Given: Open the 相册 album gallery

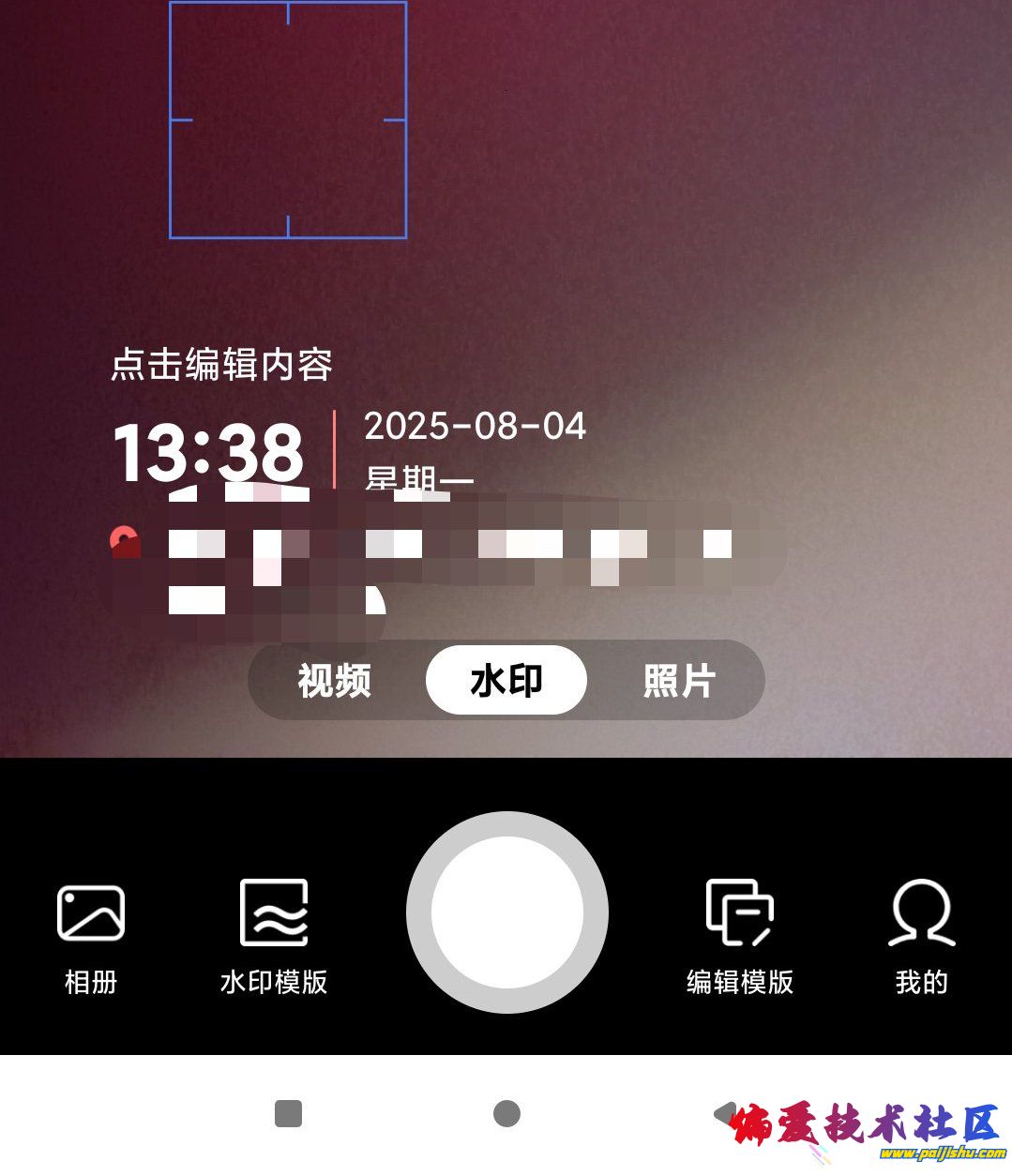Looking at the screenshot, I should 91,938.
